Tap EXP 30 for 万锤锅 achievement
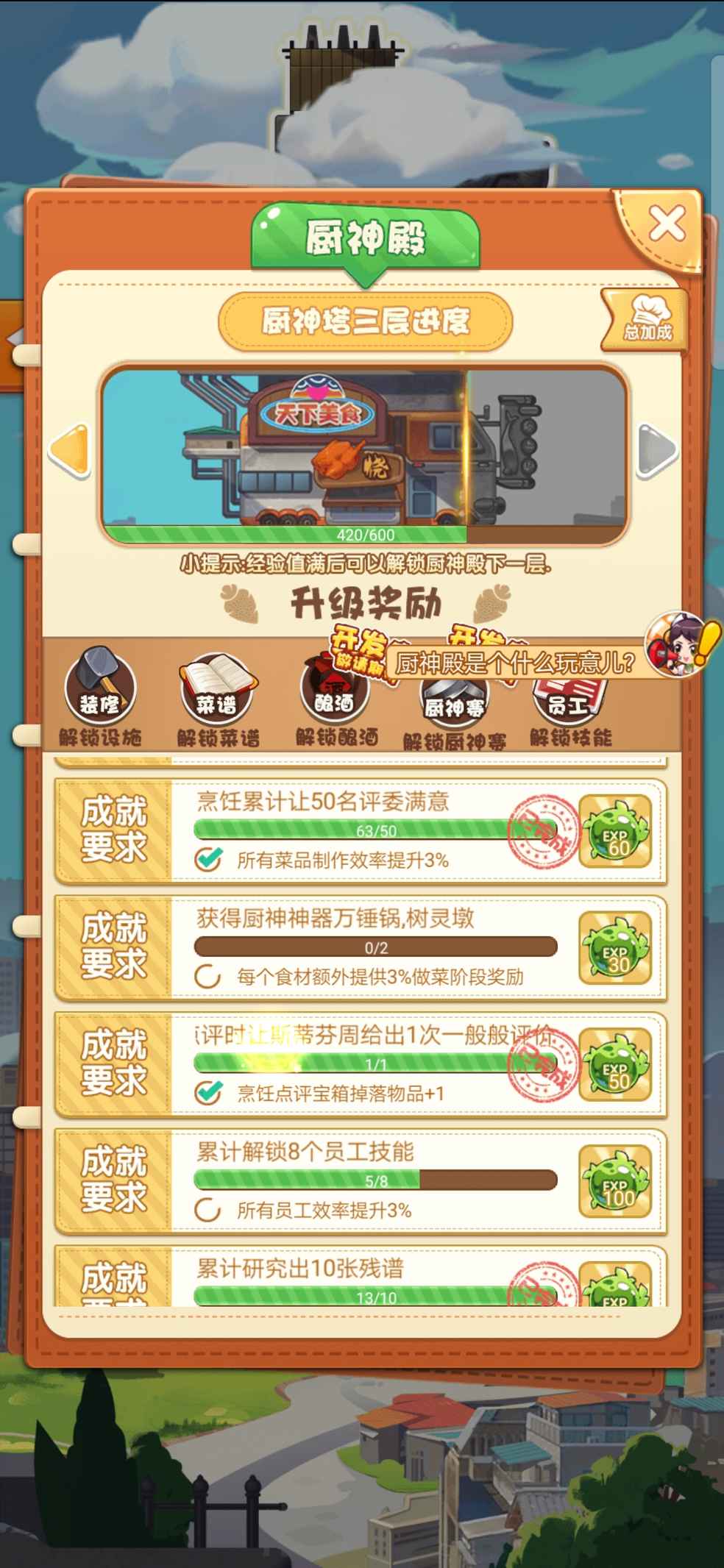This screenshot has height=1568, width=724. (616, 948)
